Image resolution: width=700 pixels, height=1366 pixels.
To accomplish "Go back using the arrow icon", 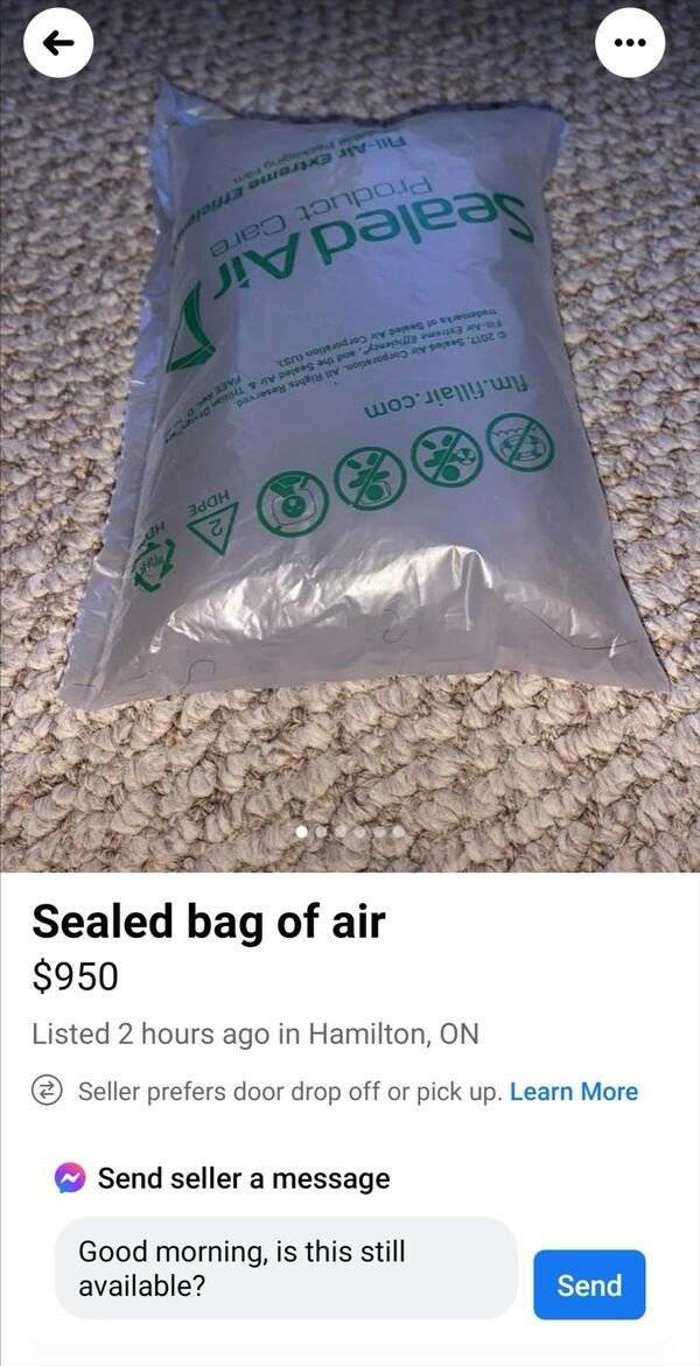I will (58, 44).
